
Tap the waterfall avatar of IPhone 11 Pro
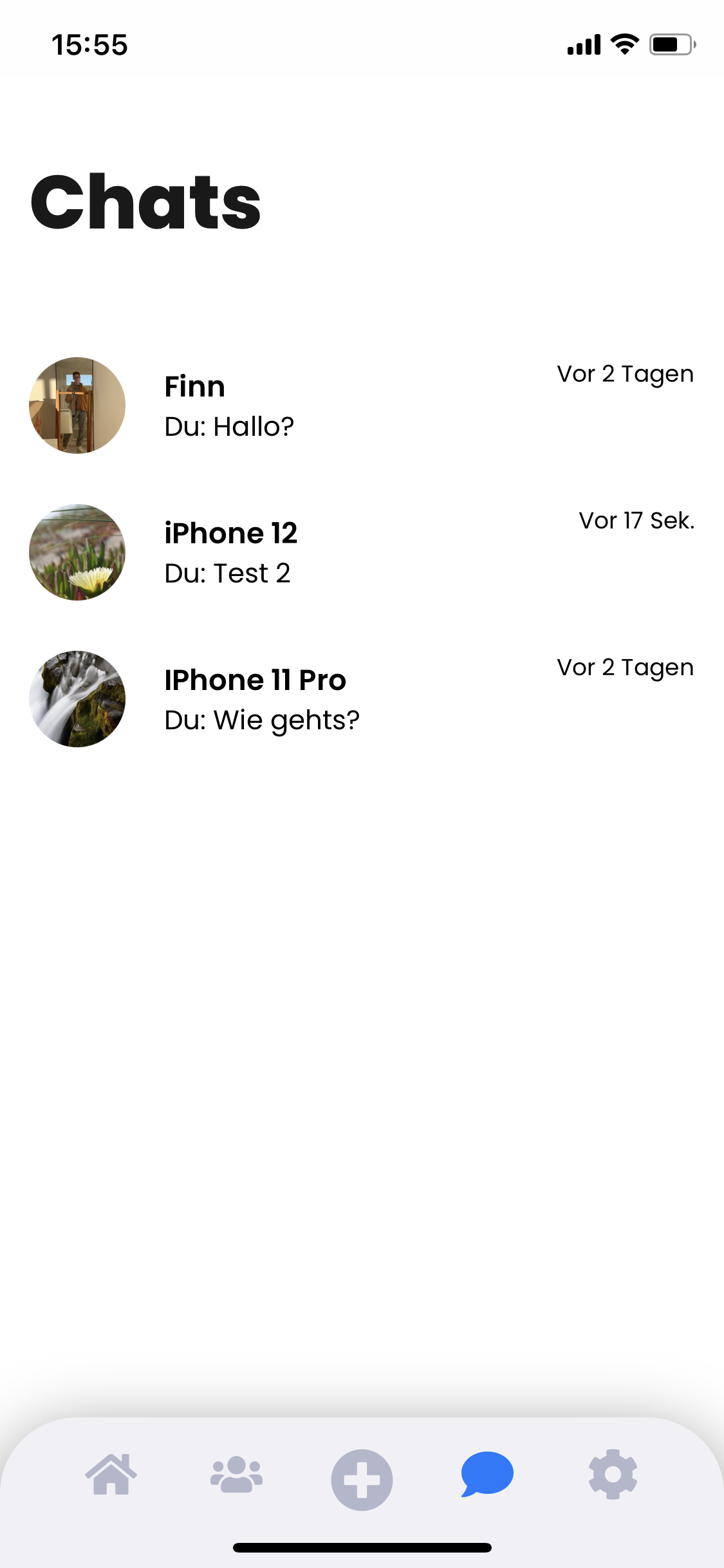coord(76,698)
